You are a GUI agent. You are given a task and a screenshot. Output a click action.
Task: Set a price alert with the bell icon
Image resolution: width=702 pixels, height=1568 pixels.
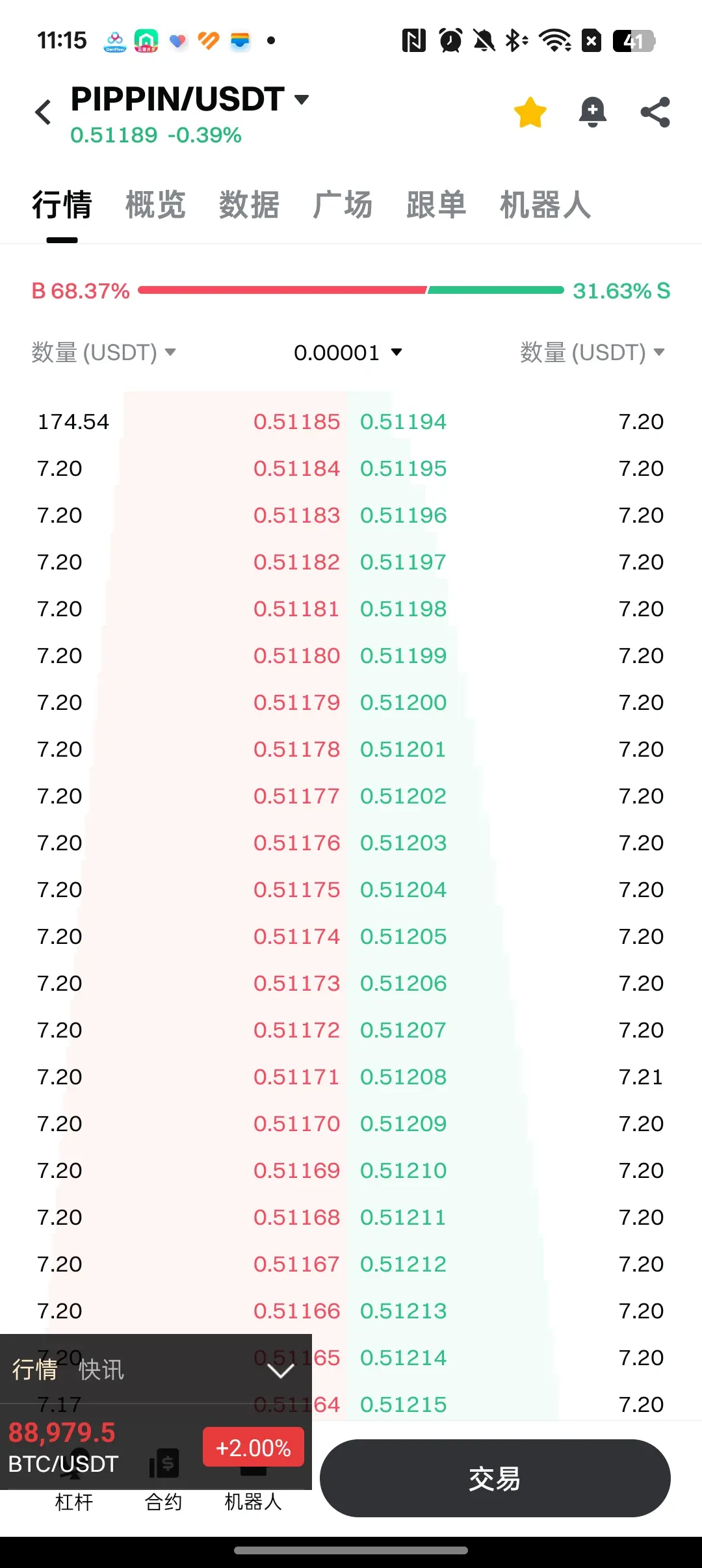coord(592,112)
